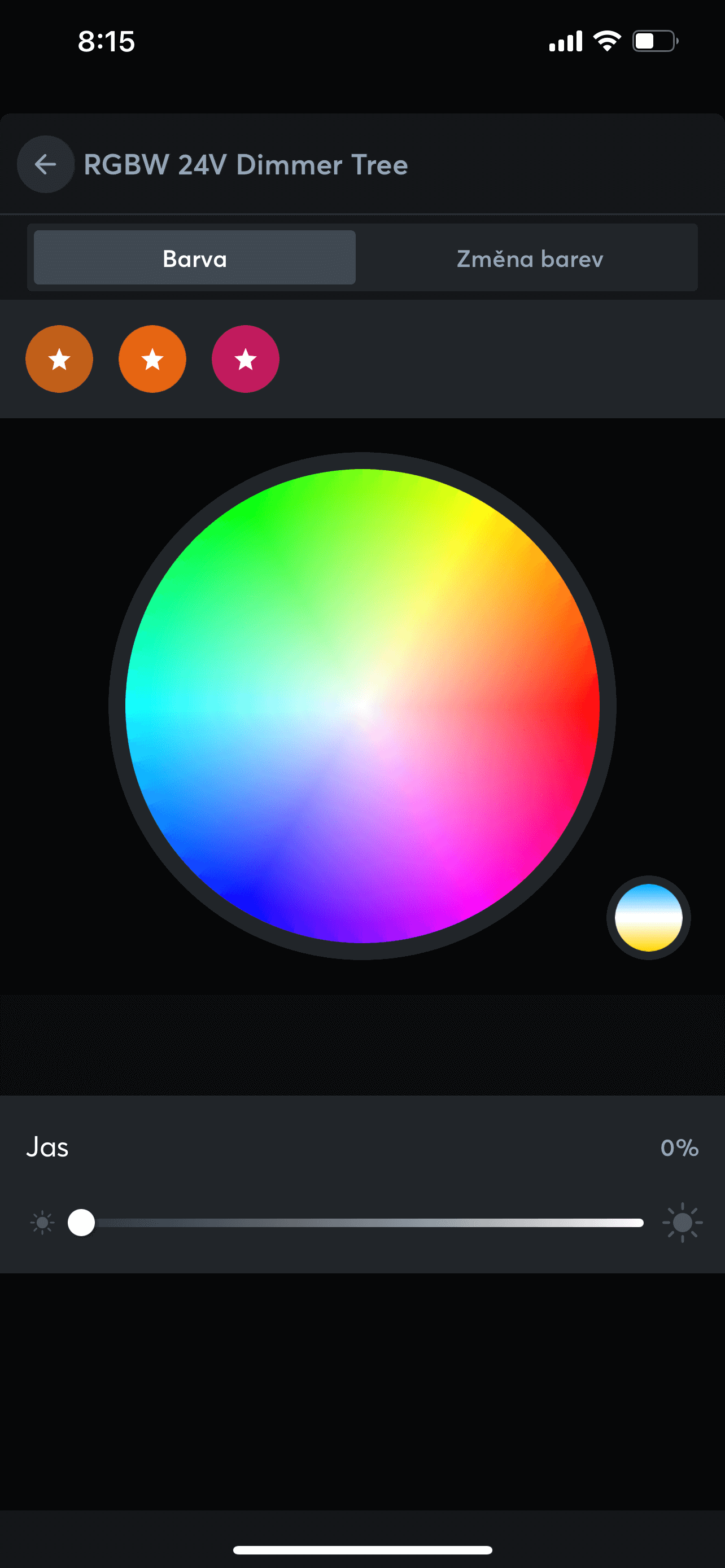Apply the dark orange favorite color
725x1568 pixels.
59,359
